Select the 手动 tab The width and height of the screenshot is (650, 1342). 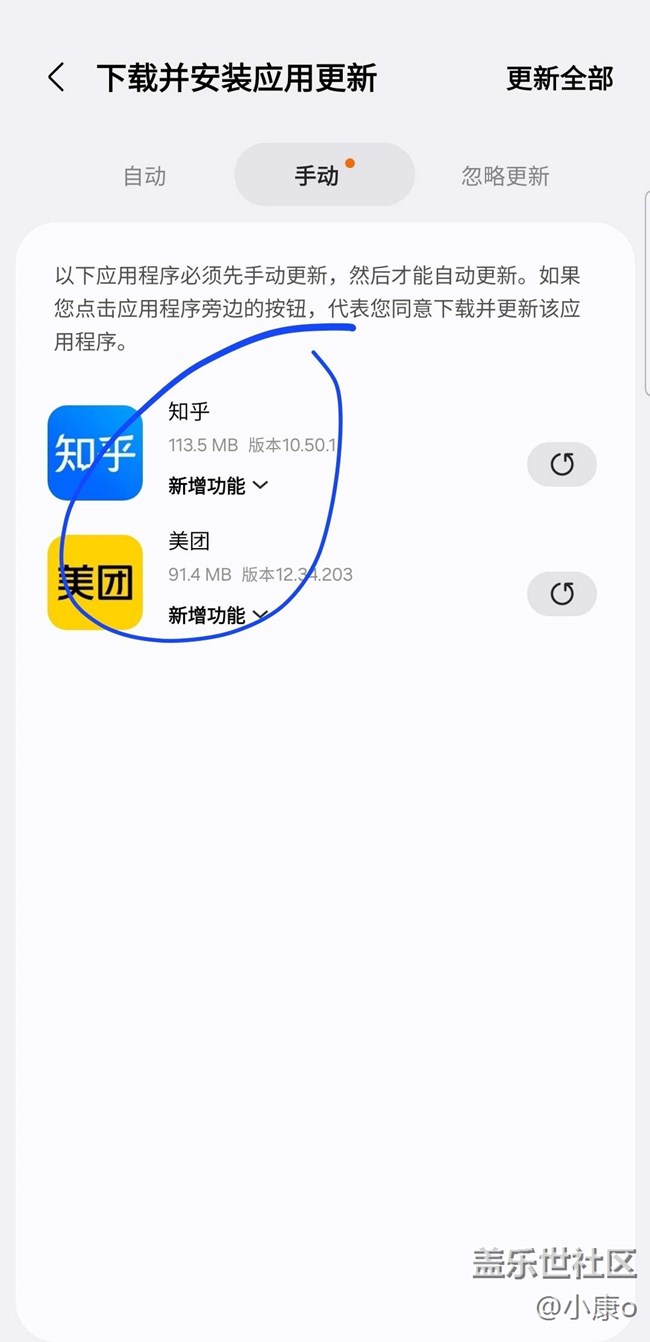(x=324, y=175)
